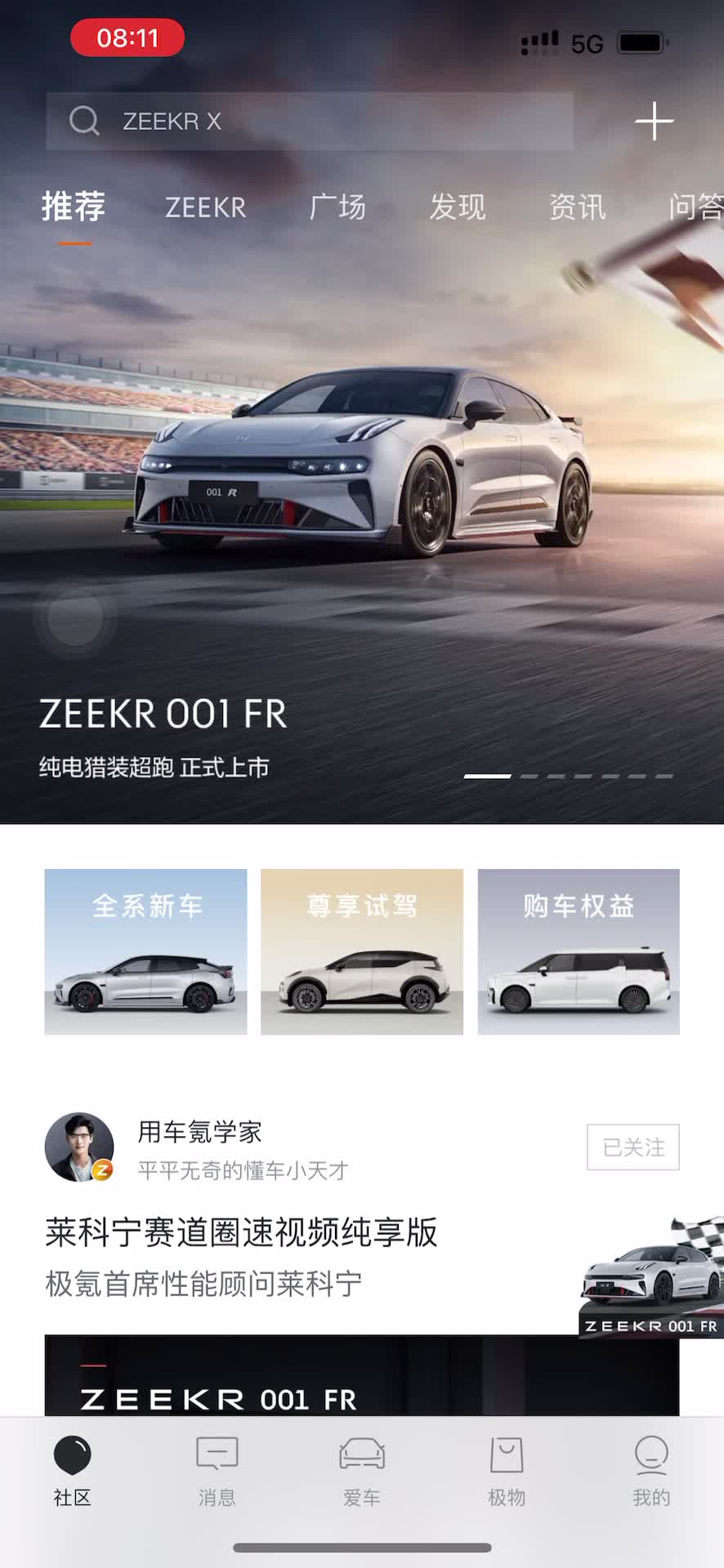This screenshot has height=1568, width=724.
Task: Open the 购车权益 card
Action: (x=579, y=951)
